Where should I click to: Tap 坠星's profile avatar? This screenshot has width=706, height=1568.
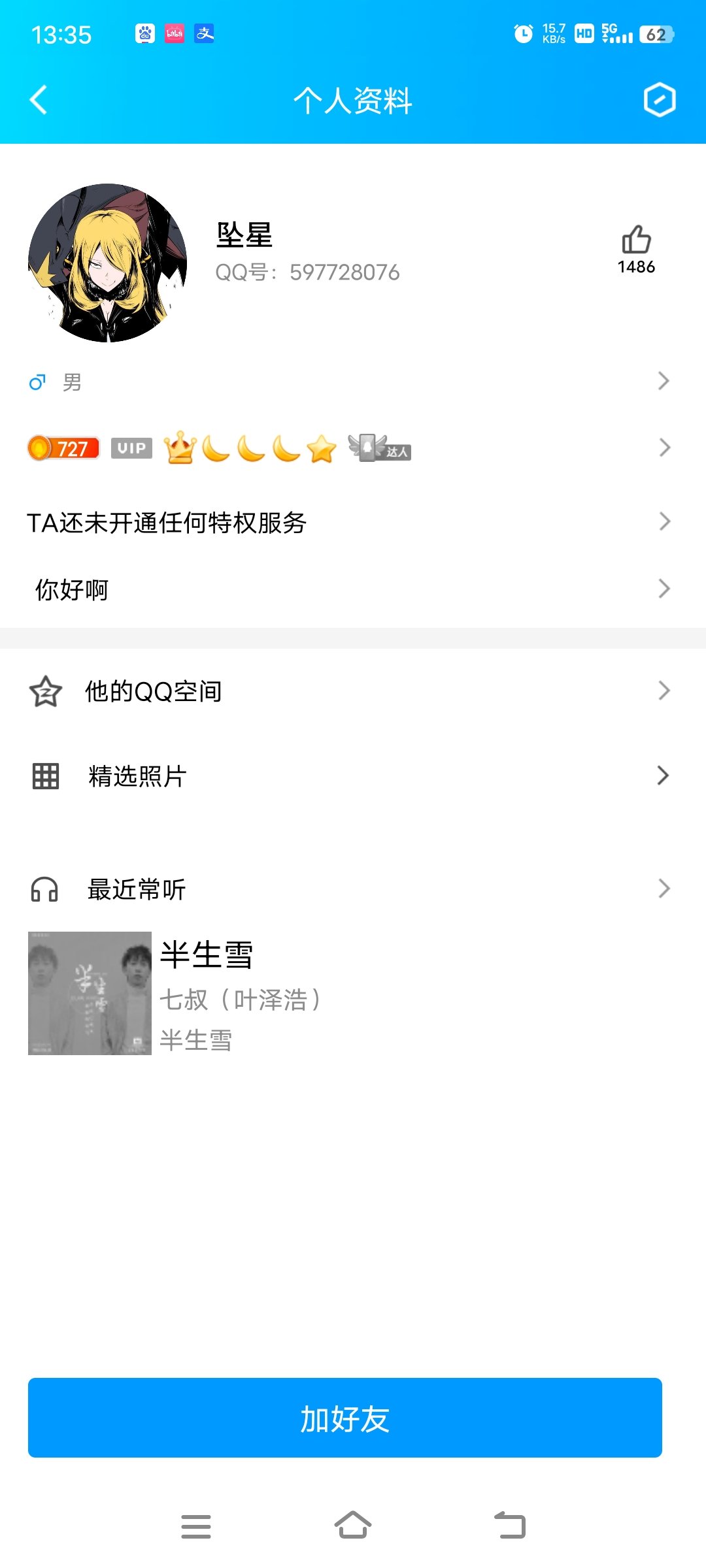click(108, 263)
